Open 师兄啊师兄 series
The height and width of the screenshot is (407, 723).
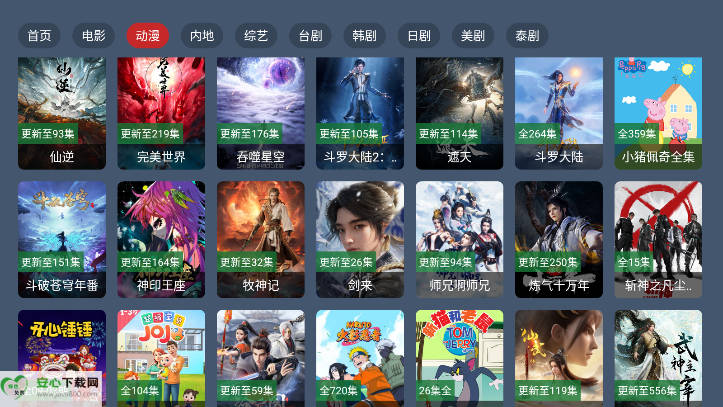pyautogui.click(x=459, y=235)
